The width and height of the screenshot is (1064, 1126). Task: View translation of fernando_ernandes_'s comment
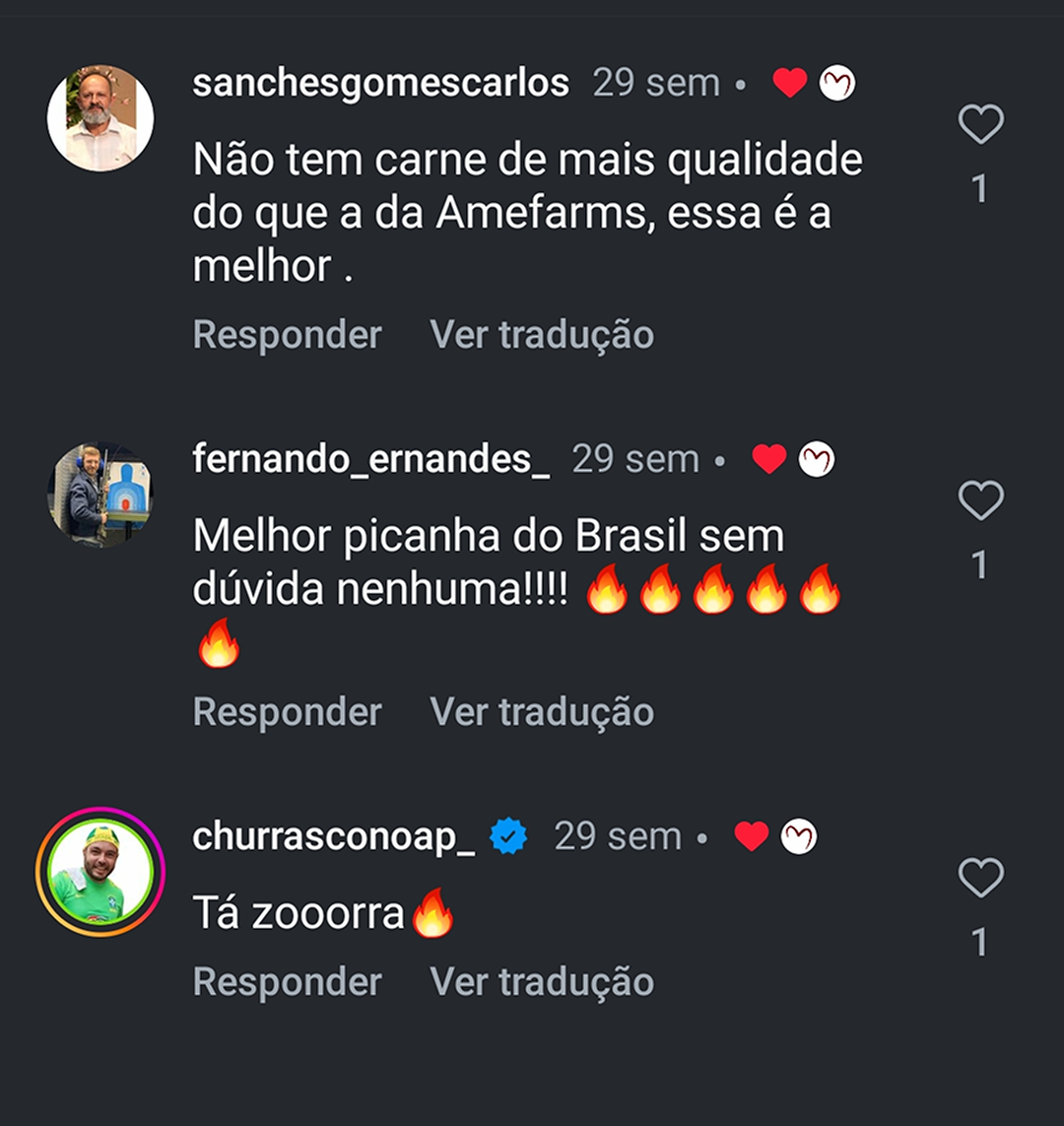coord(542,711)
